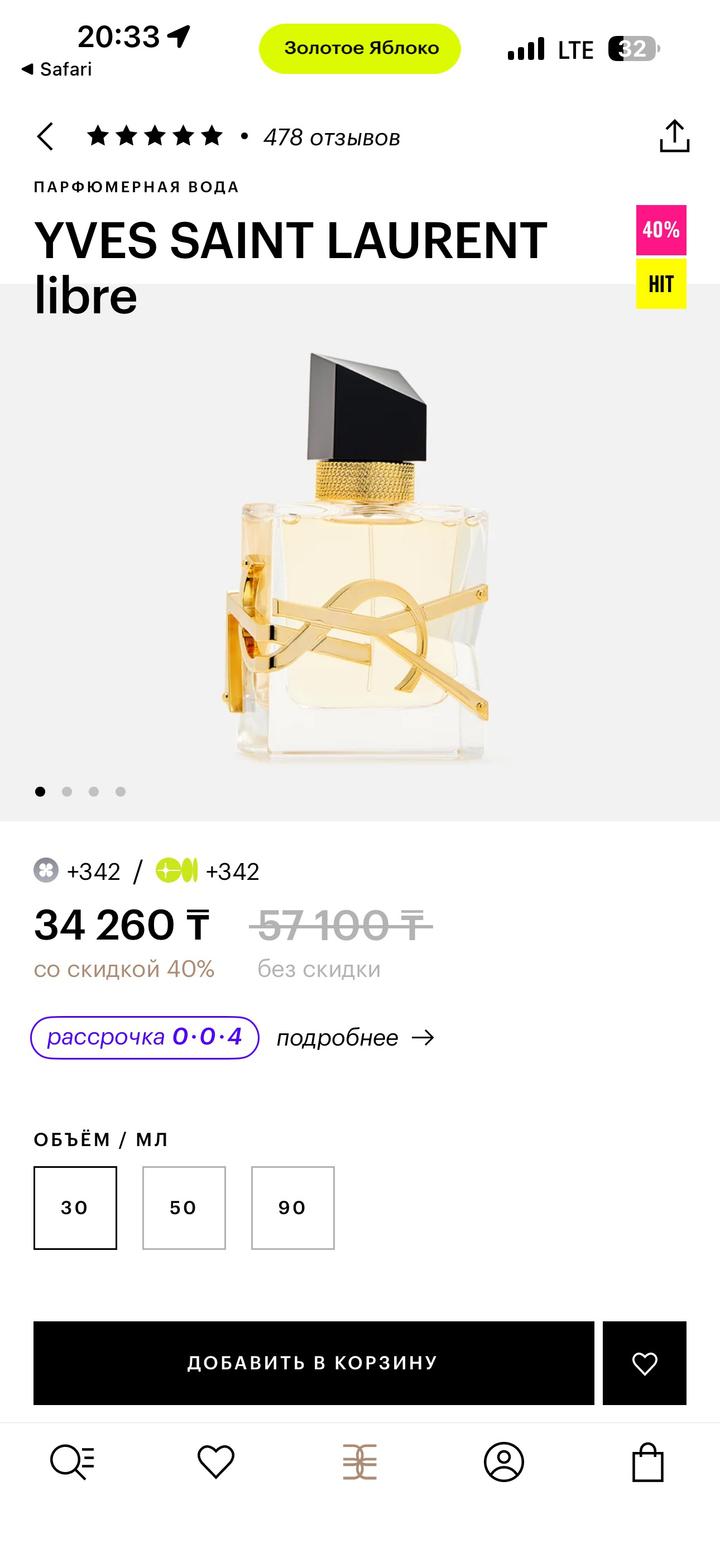Screen dimensions: 720x1561
Task: Open рассрочка 0·0·4 installment chip
Action: point(145,1037)
